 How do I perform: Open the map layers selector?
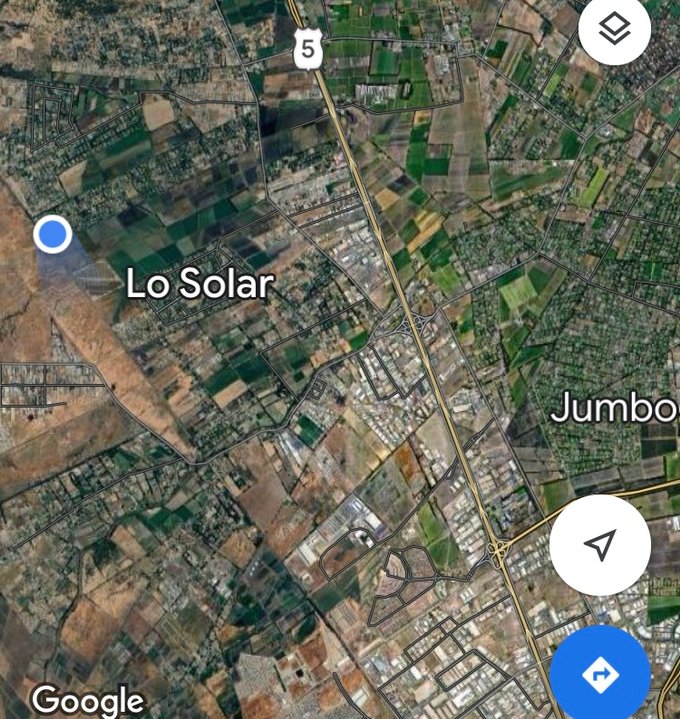[614, 29]
